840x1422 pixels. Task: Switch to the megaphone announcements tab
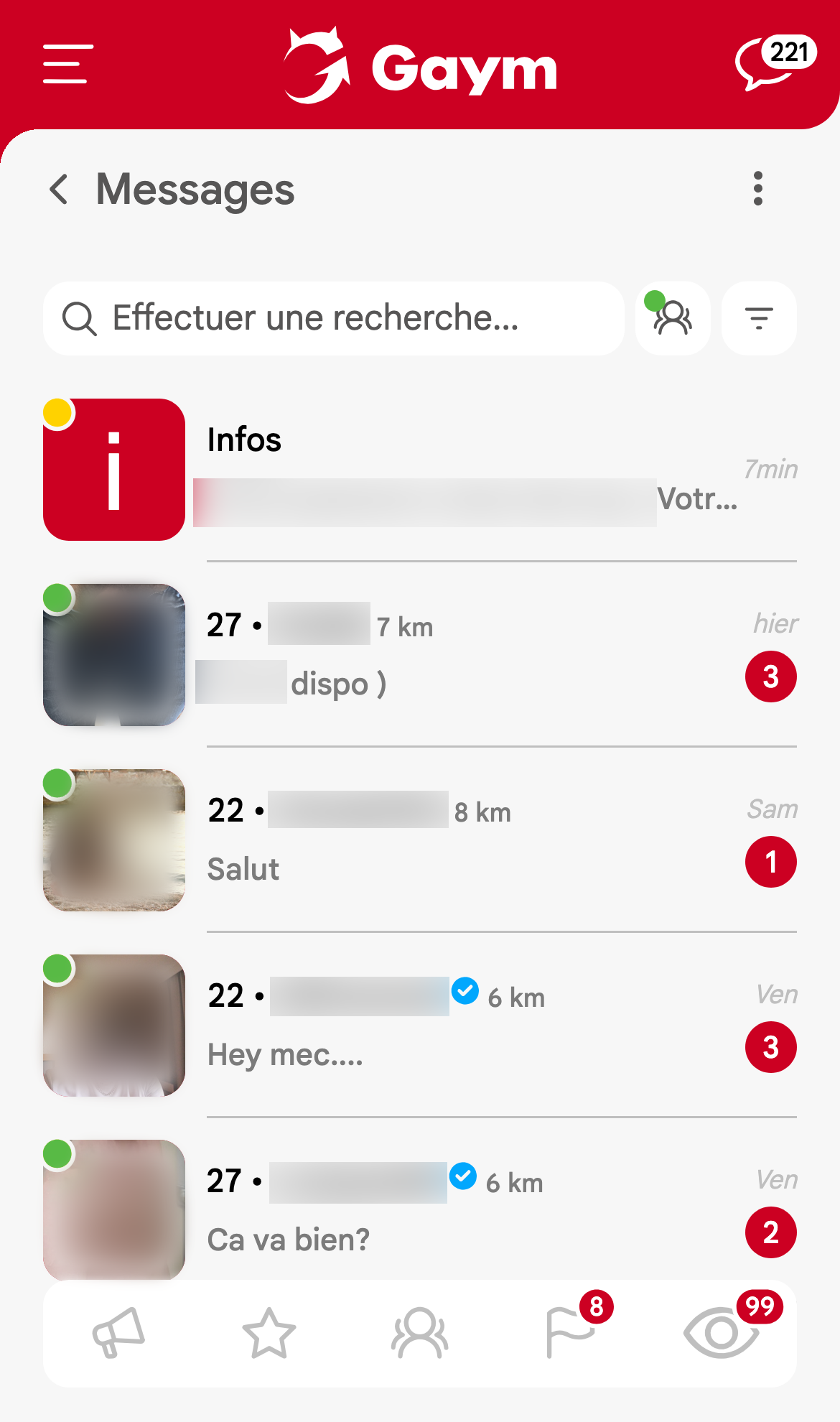[x=118, y=1333]
